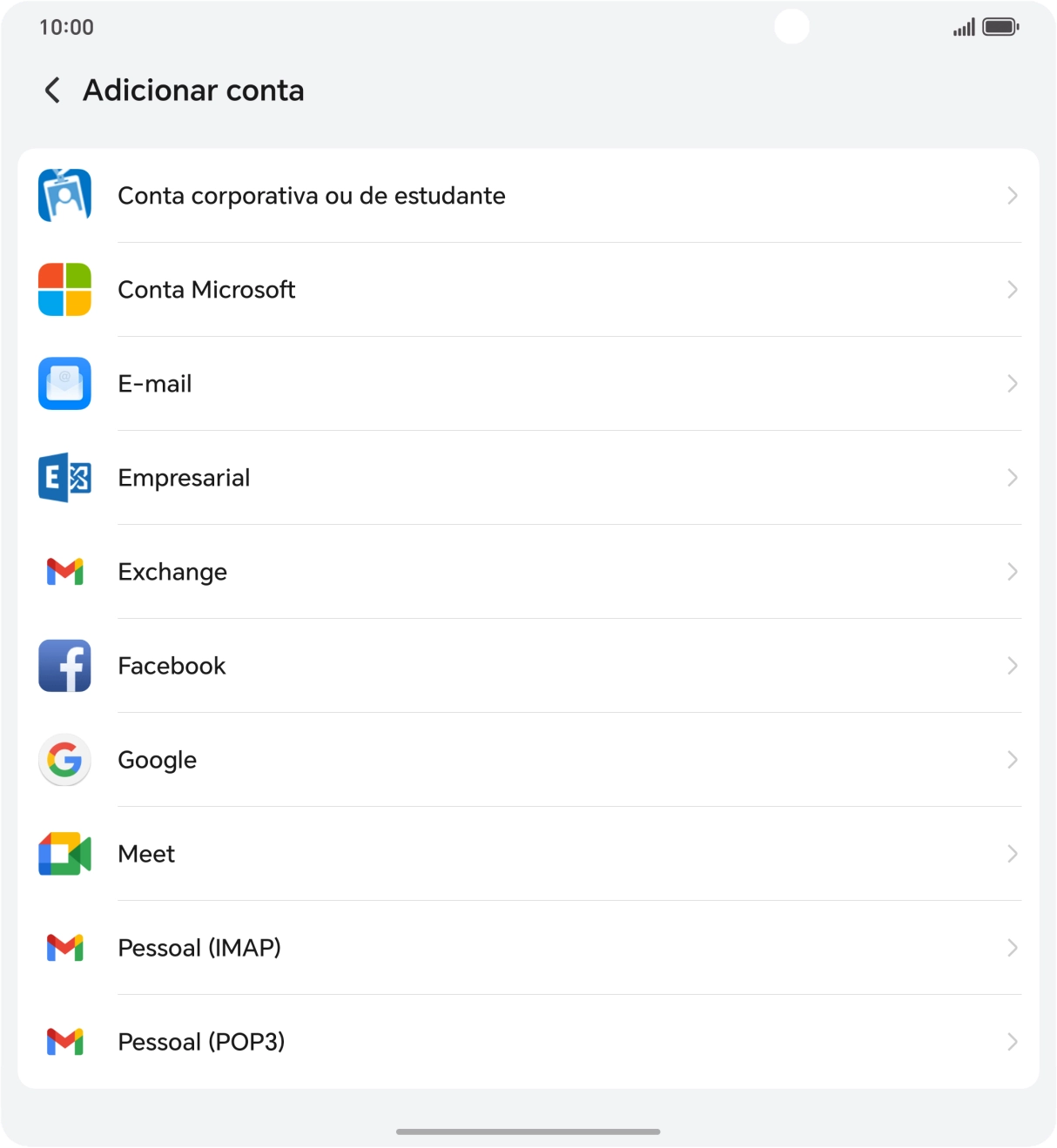Expand the chevron next to Conta Microsoft

[1012, 290]
